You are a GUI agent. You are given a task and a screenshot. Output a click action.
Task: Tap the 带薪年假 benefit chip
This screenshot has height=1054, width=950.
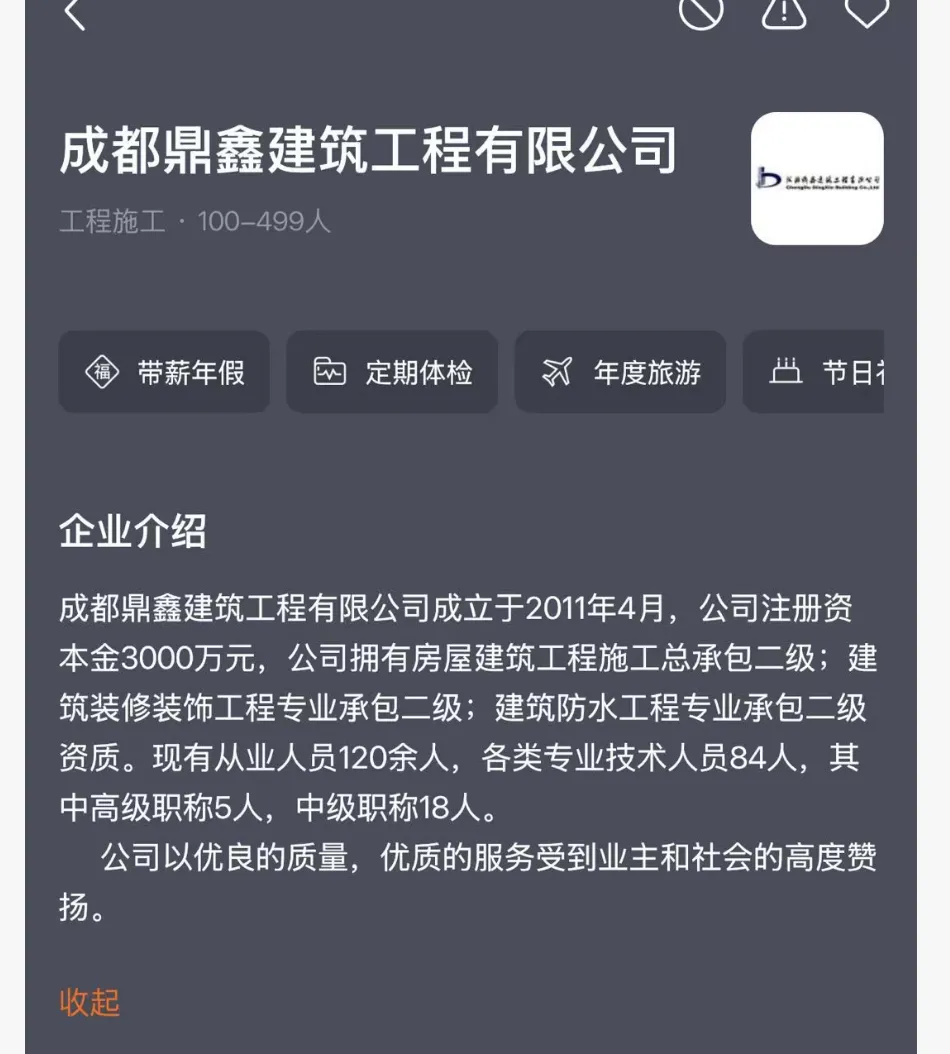pos(164,372)
